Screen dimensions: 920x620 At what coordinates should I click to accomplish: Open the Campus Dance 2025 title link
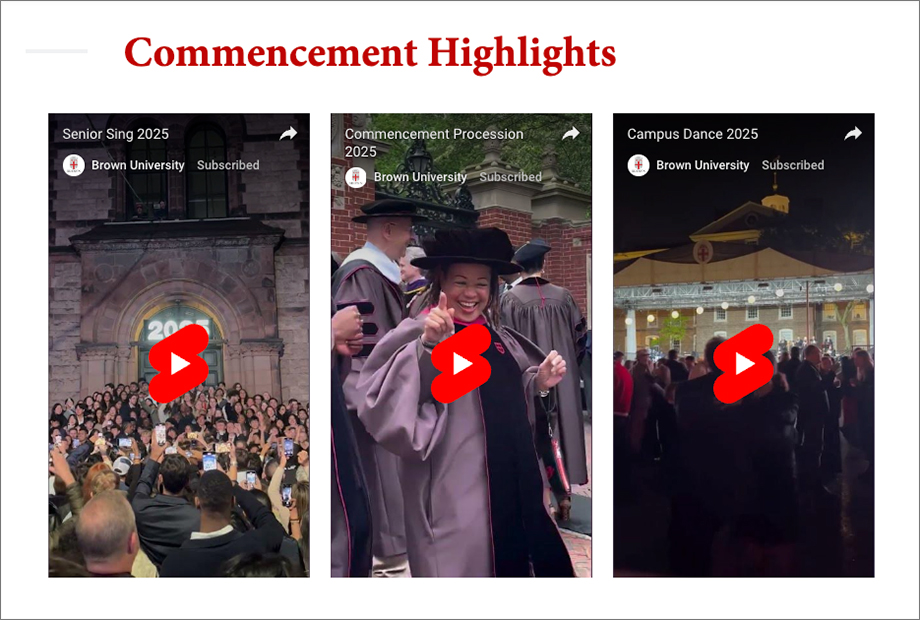692,134
